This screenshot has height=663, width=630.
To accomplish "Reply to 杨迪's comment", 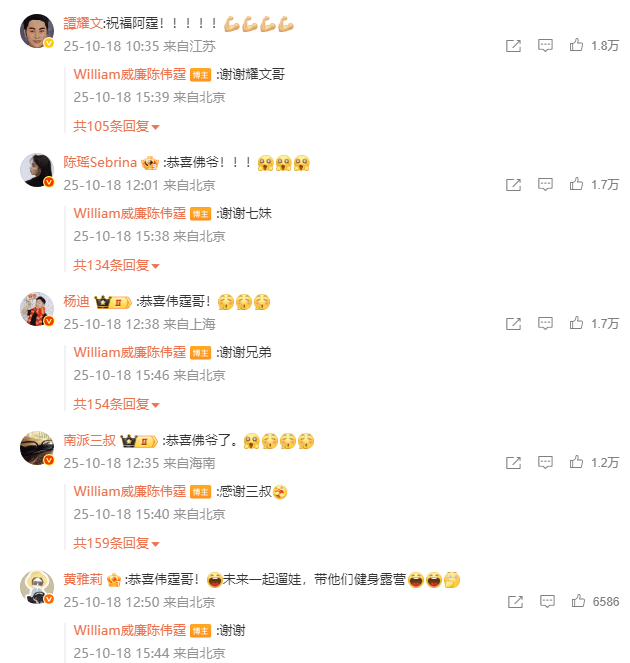I will click(x=545, y=324).
